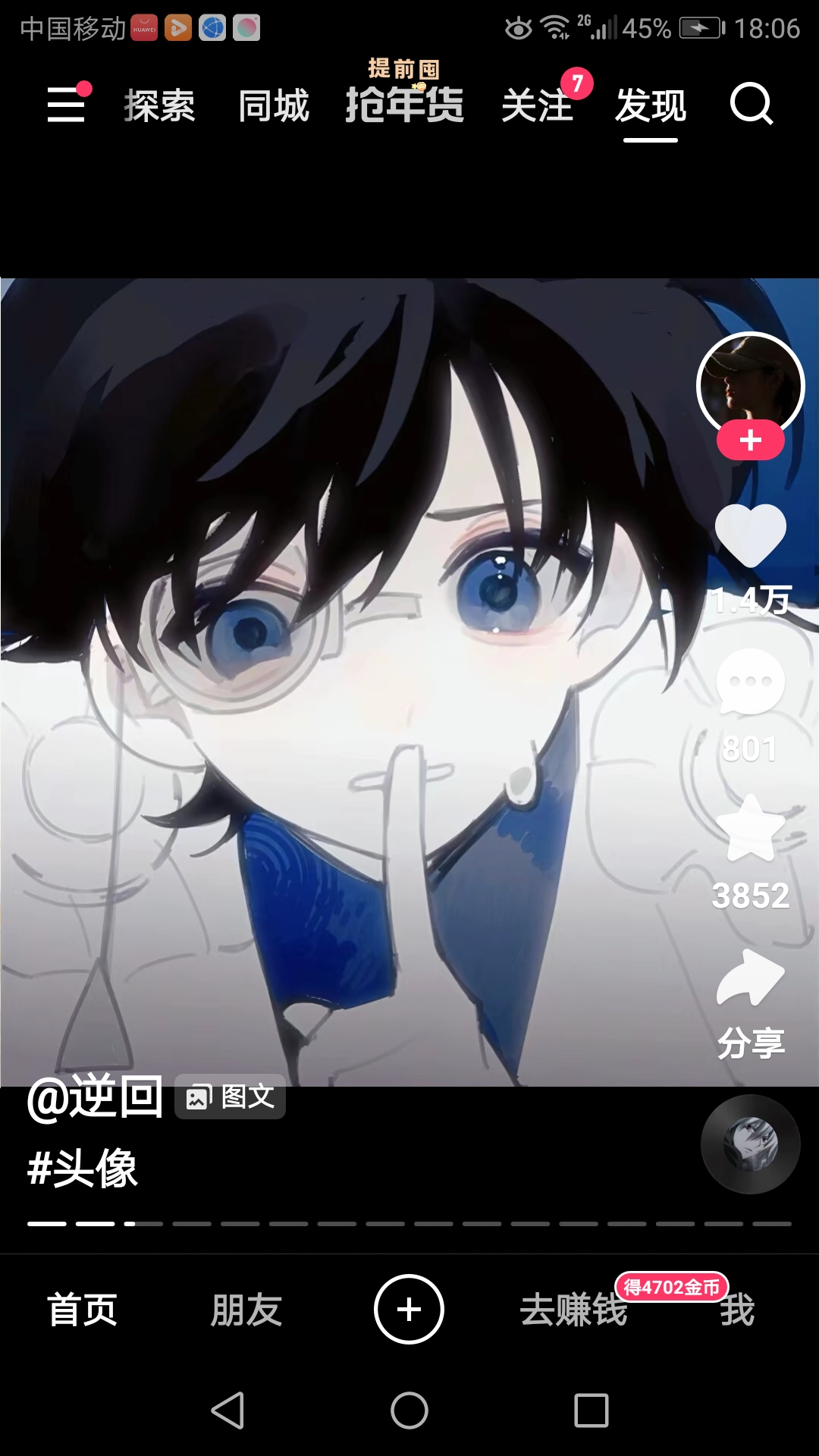Open the creator's avatar profile
Viewport: 819px width, 1456px height.
pos(750,383)
